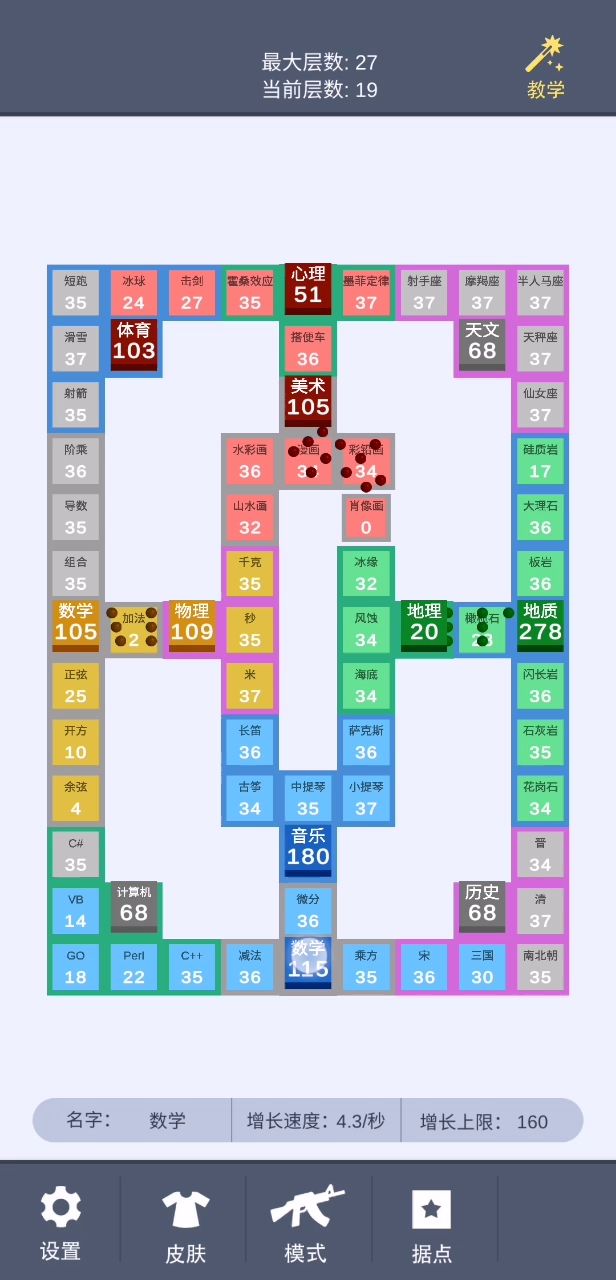Tap the 美术 105 tile

(x=308, y=399)
